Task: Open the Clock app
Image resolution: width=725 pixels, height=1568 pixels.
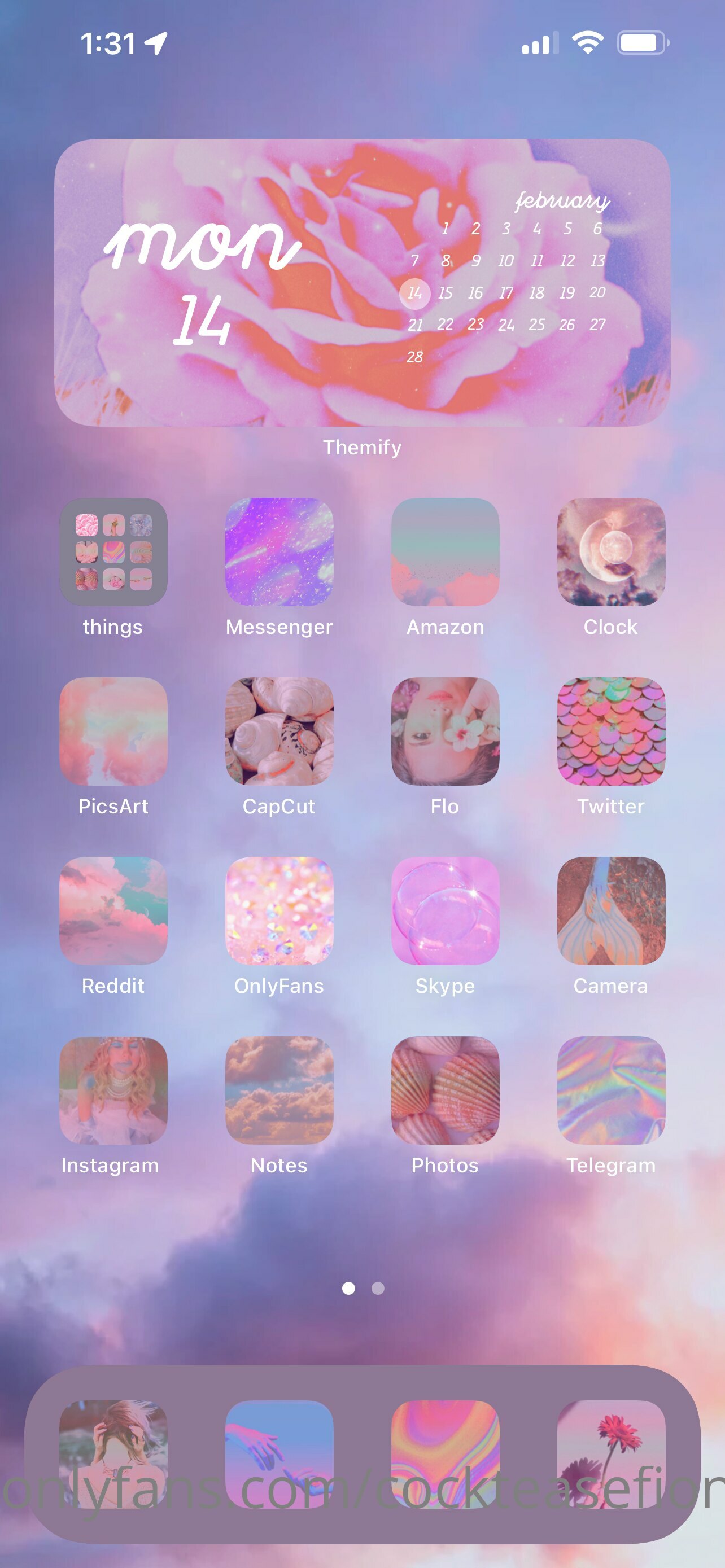Action: tap(611, 551)
